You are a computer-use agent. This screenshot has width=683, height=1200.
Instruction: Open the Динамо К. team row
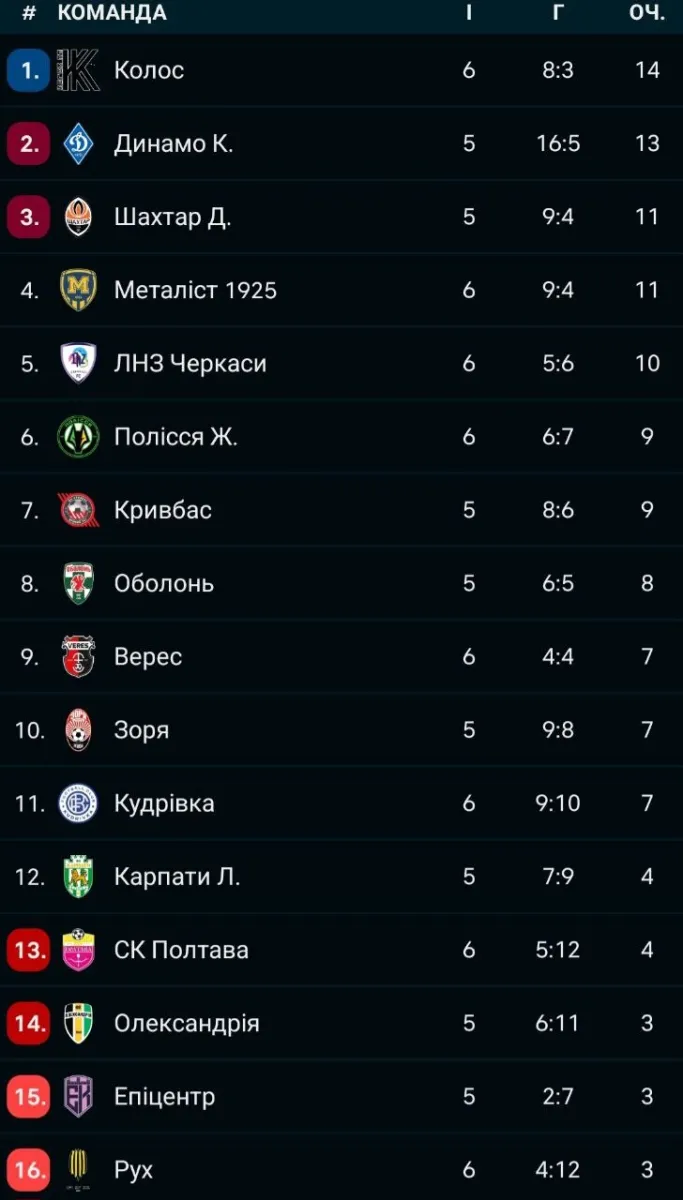tap(173, 143)
